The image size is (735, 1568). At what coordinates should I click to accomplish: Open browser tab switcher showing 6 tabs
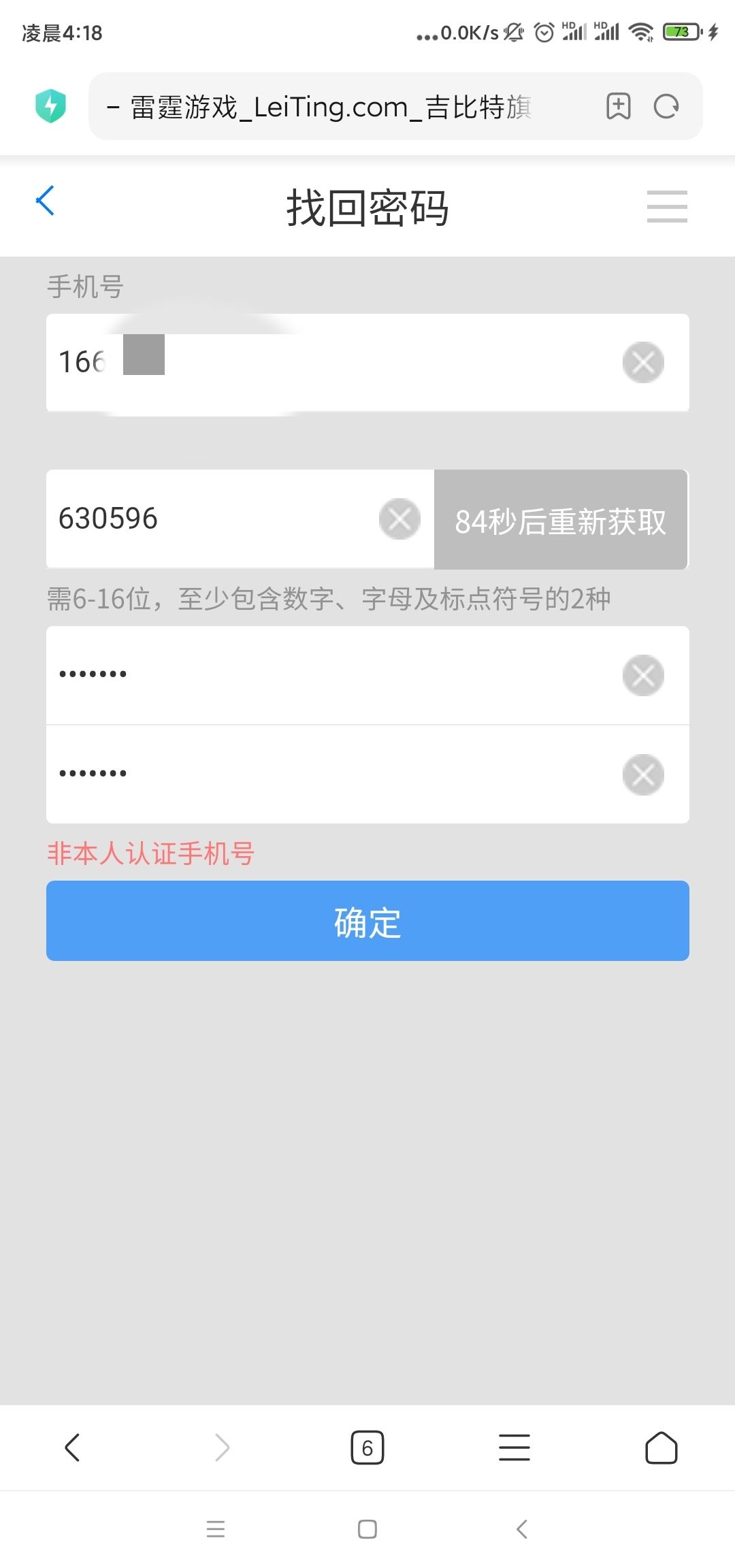[367, 1448]
